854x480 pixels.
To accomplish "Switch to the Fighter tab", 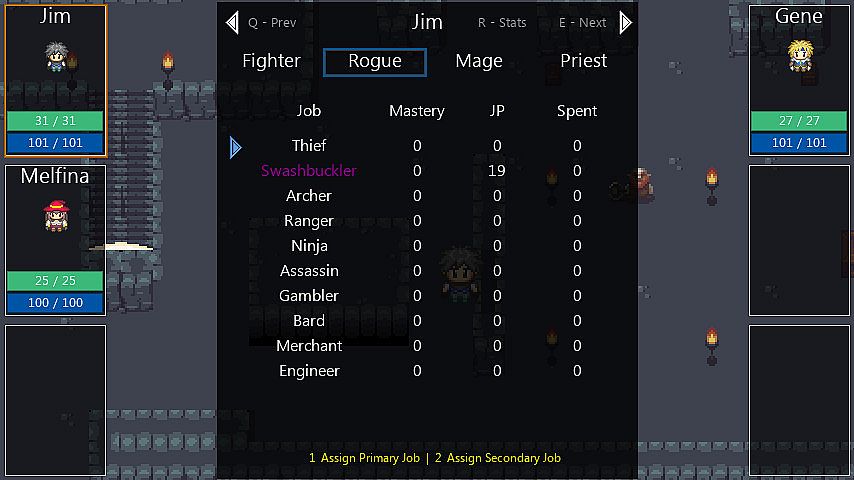I will [x=271, y=61].
